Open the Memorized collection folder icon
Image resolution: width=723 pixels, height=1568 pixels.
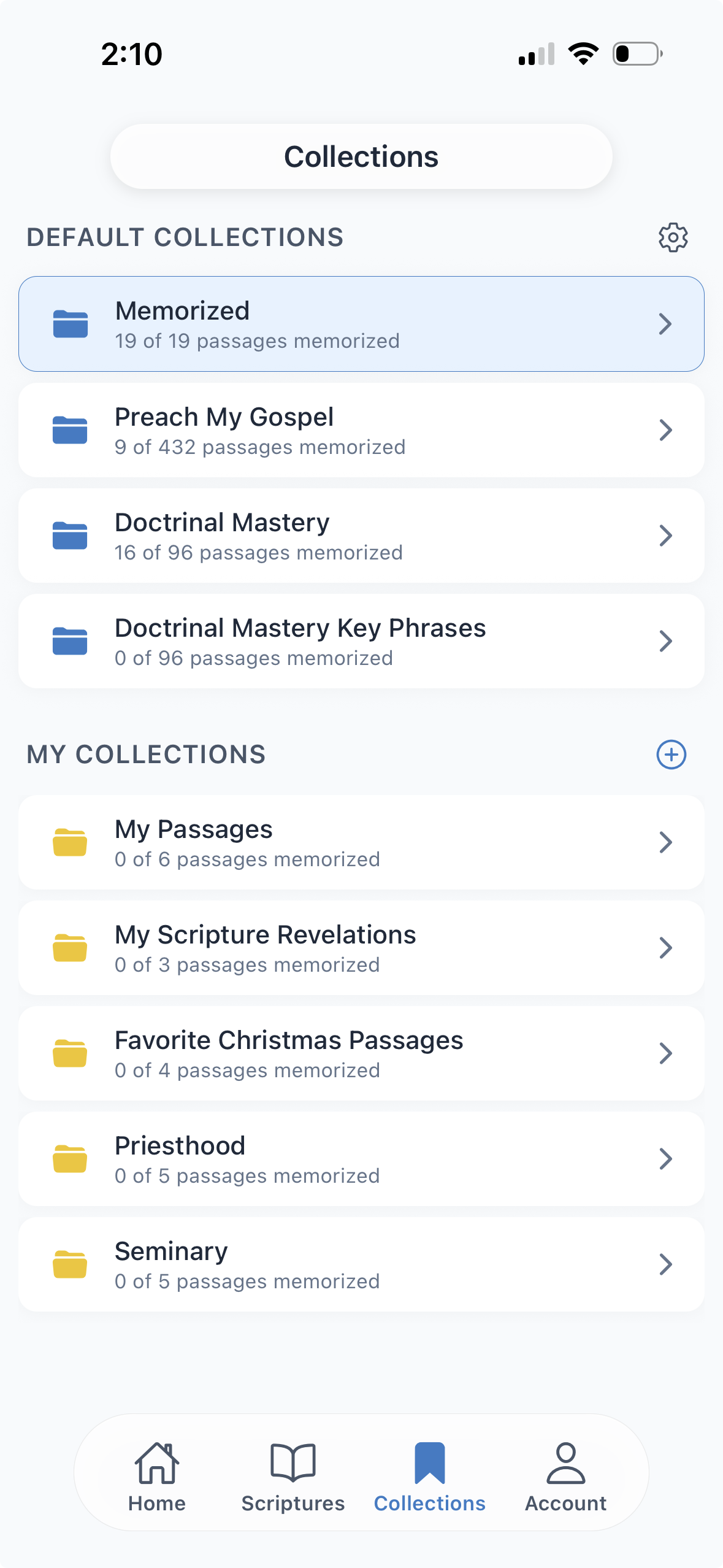click(70, 324)
